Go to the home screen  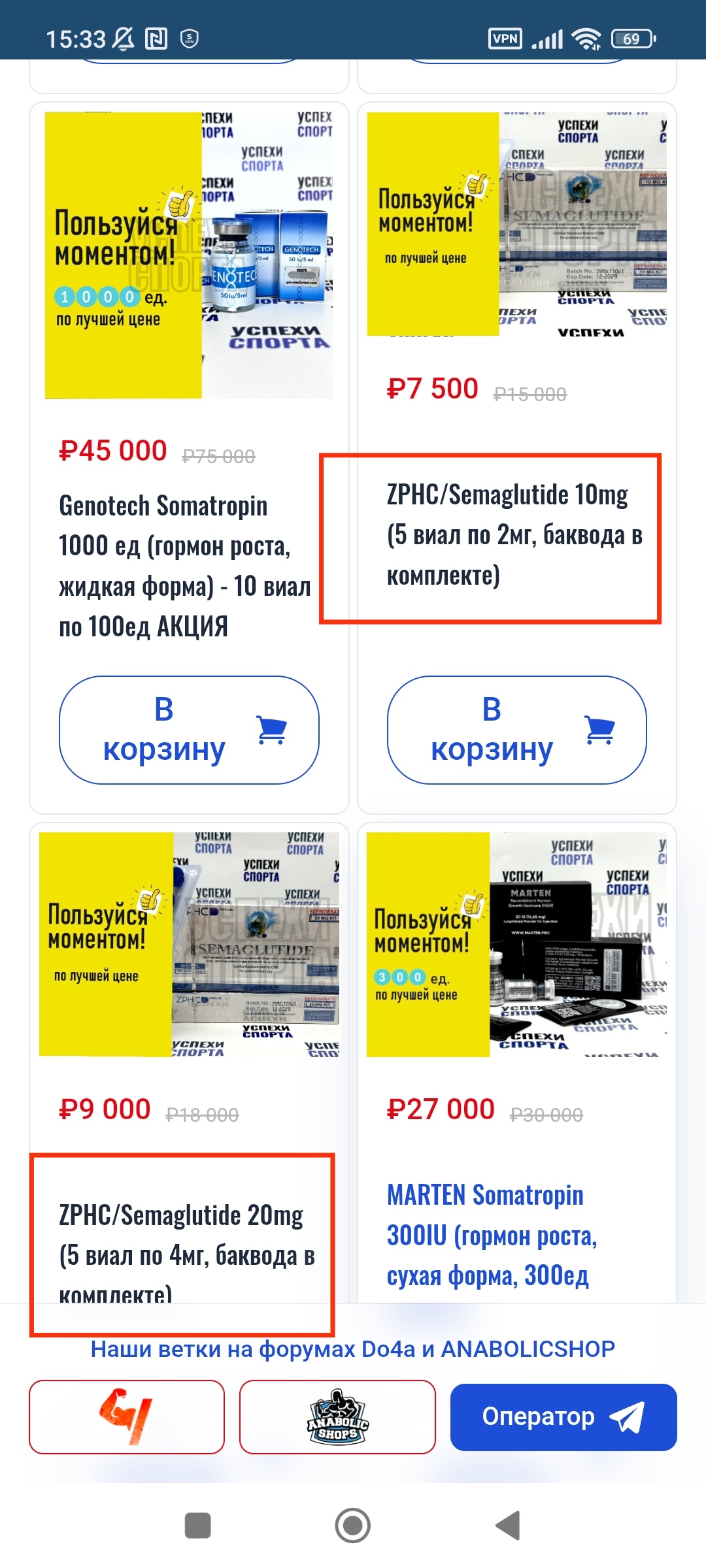353,1526
